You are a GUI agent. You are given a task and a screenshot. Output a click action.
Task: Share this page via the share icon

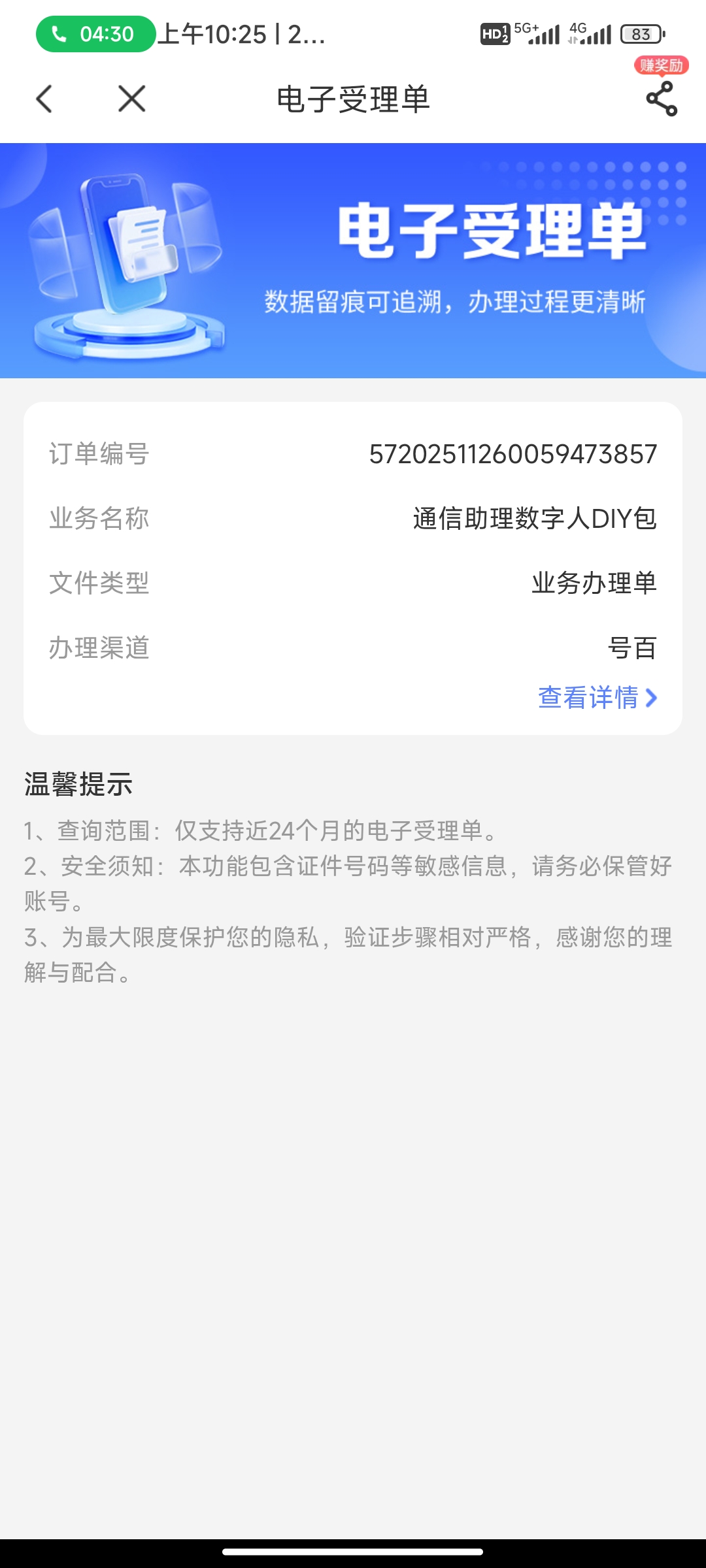tap(662, 99)
